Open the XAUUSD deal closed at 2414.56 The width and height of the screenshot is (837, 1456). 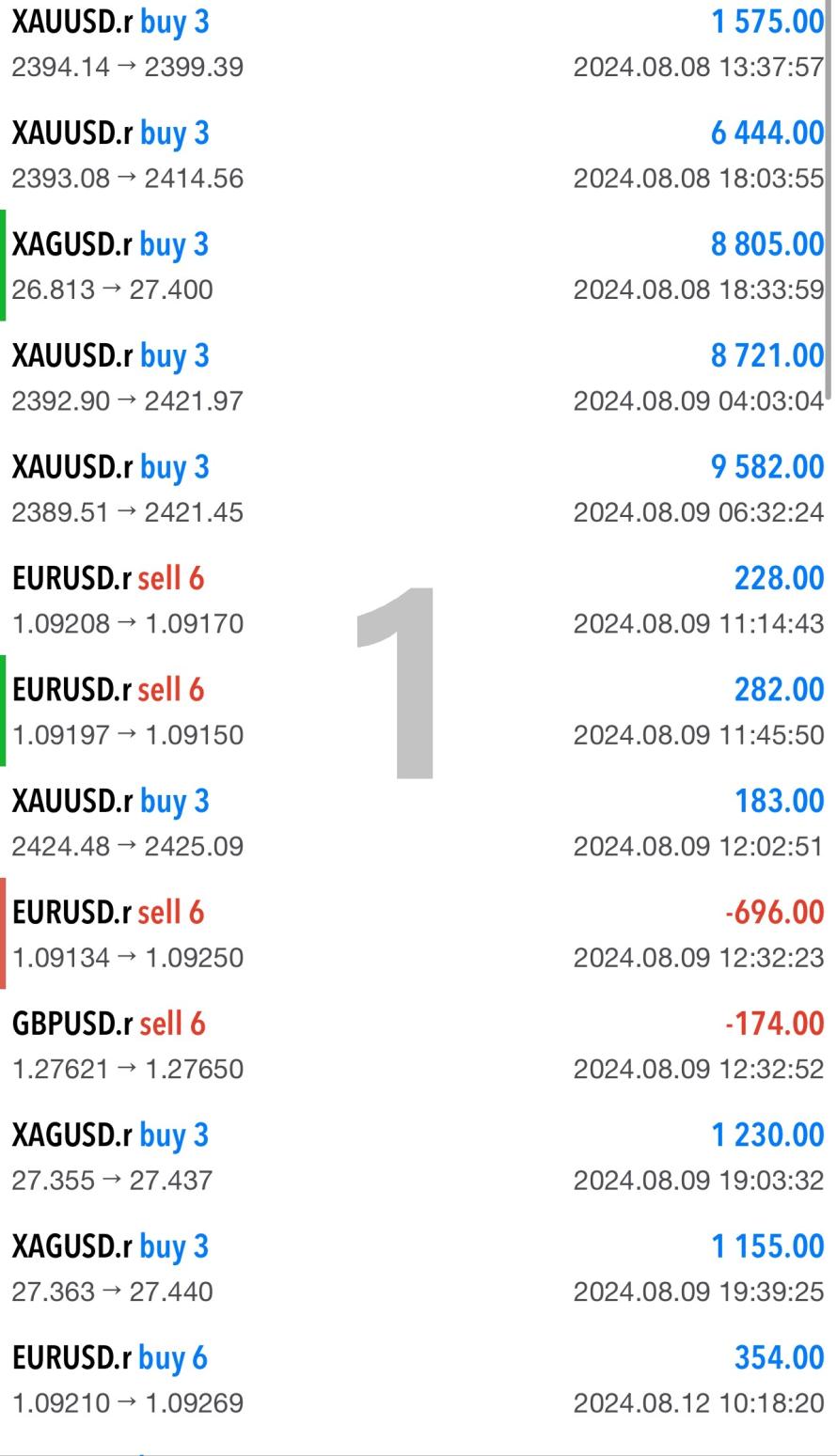click(x=418, y=155)
